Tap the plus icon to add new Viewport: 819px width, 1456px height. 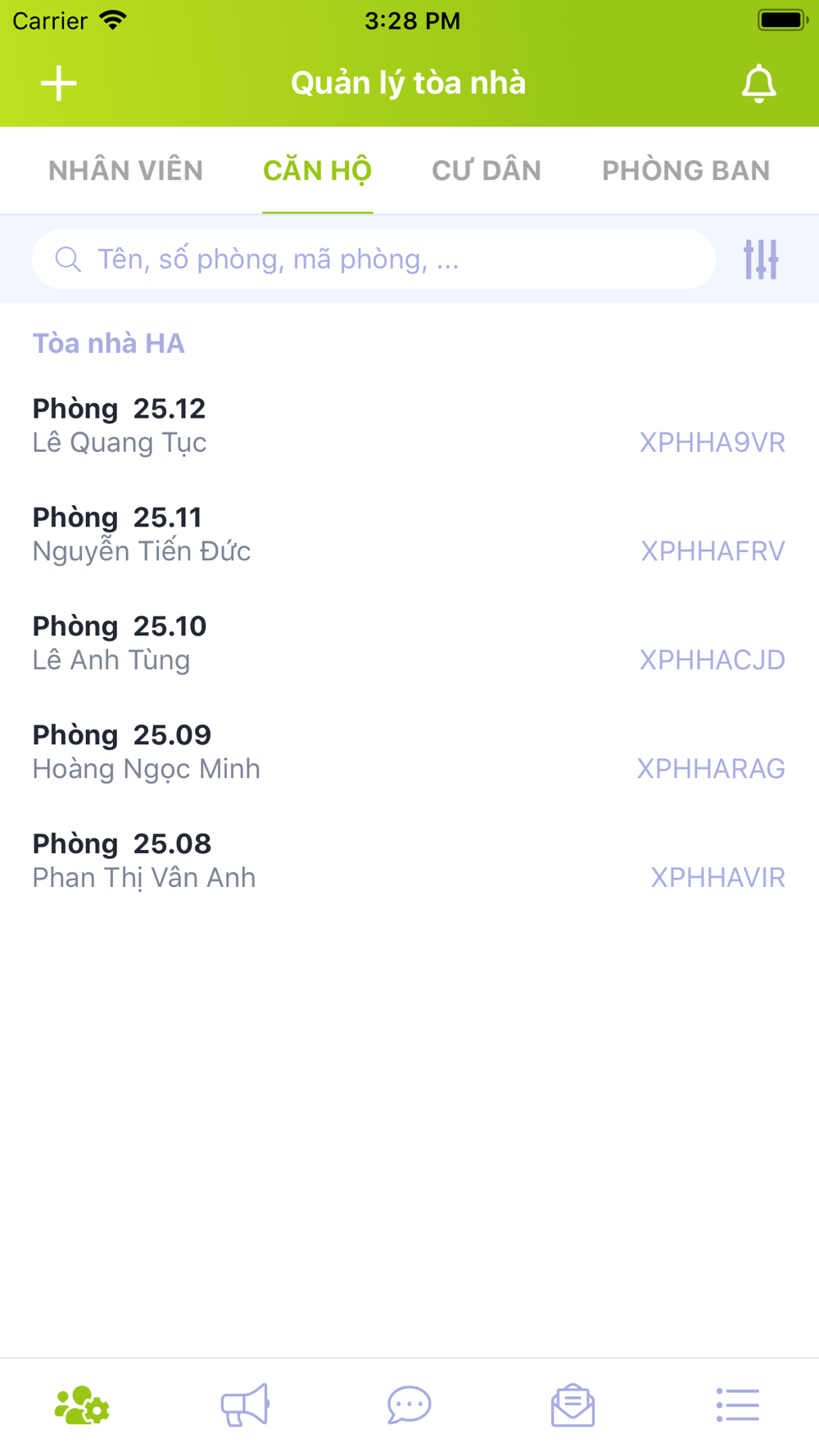point(59,84)
